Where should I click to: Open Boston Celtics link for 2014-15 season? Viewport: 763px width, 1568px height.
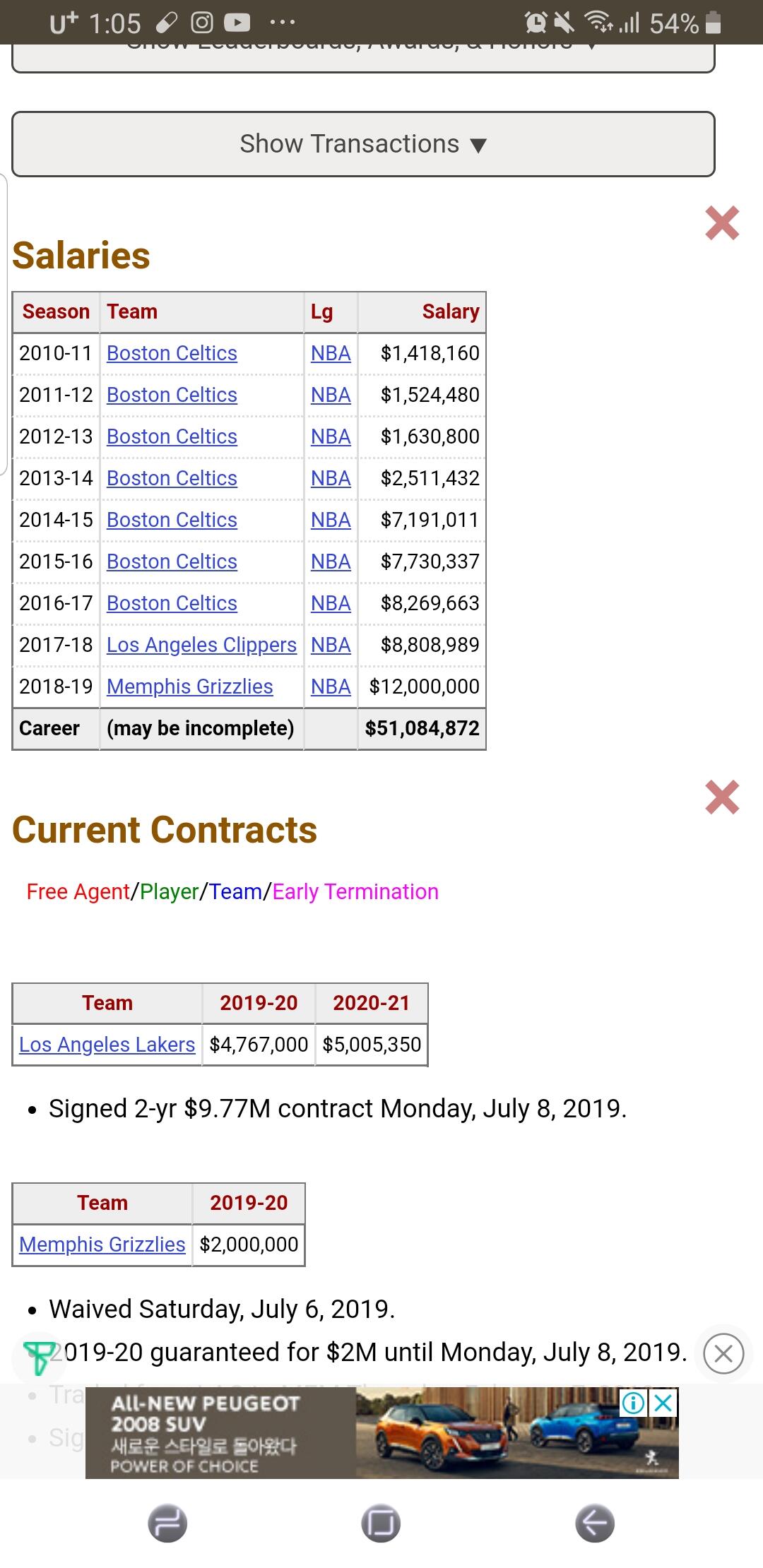[172, 520]
